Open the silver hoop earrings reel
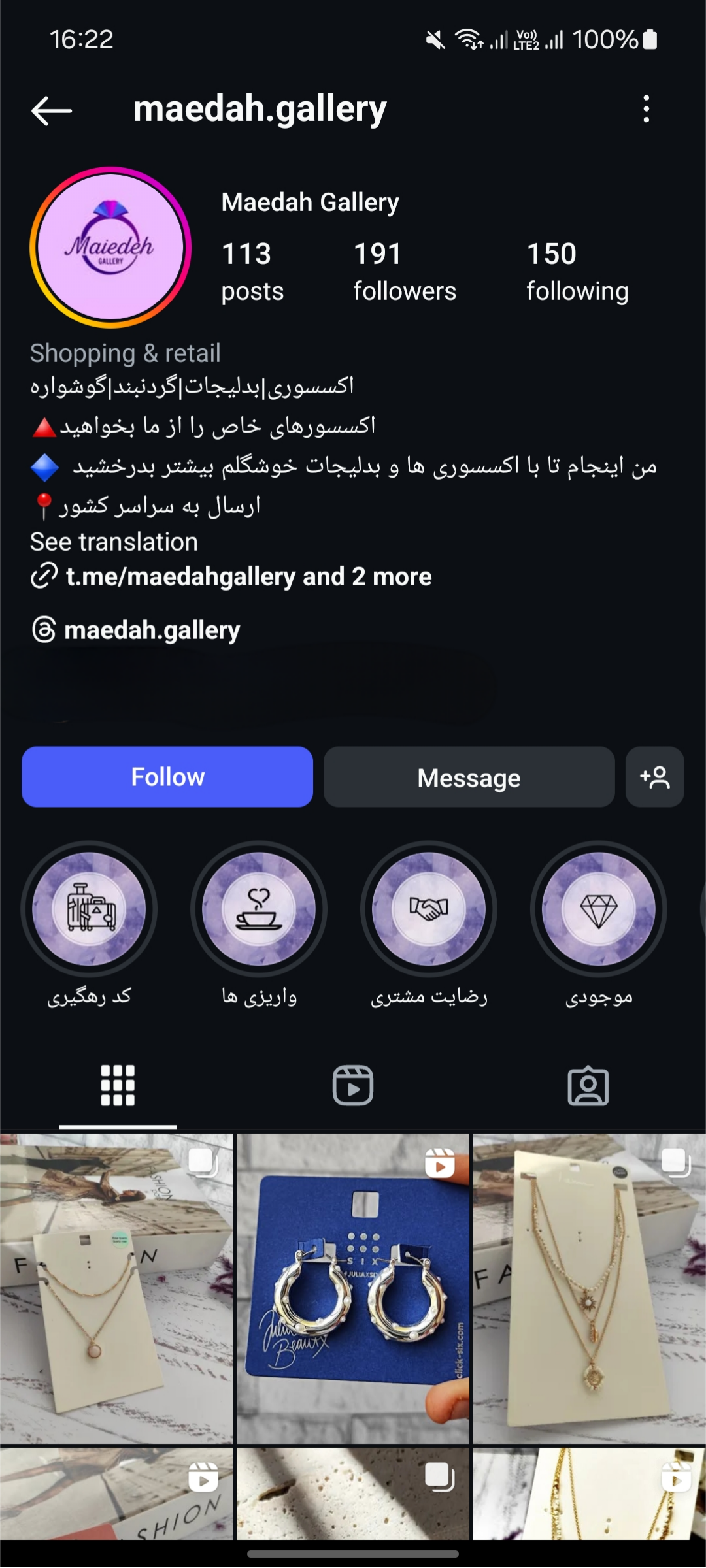Viewport: 706px width, 1568px height. point(353,1288)
